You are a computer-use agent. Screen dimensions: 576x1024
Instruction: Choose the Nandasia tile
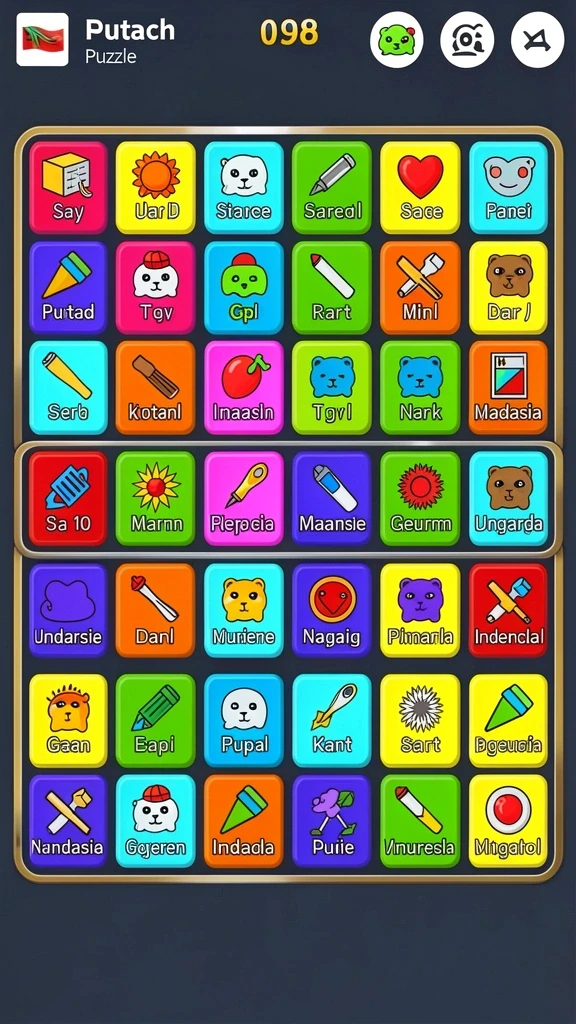coord(68,821)
